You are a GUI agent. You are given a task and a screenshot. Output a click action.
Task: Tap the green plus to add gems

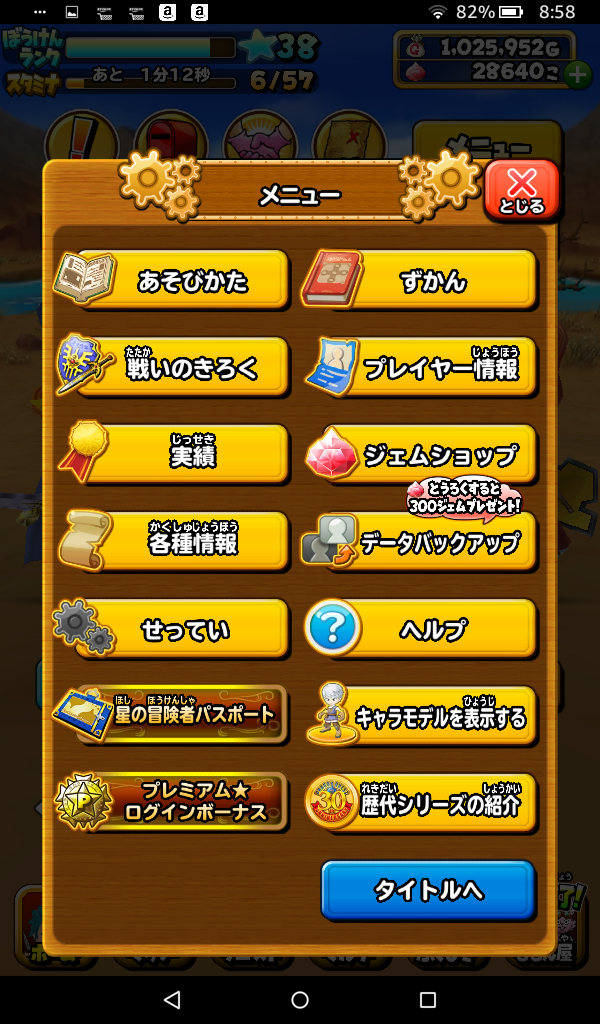coord(577,73)
